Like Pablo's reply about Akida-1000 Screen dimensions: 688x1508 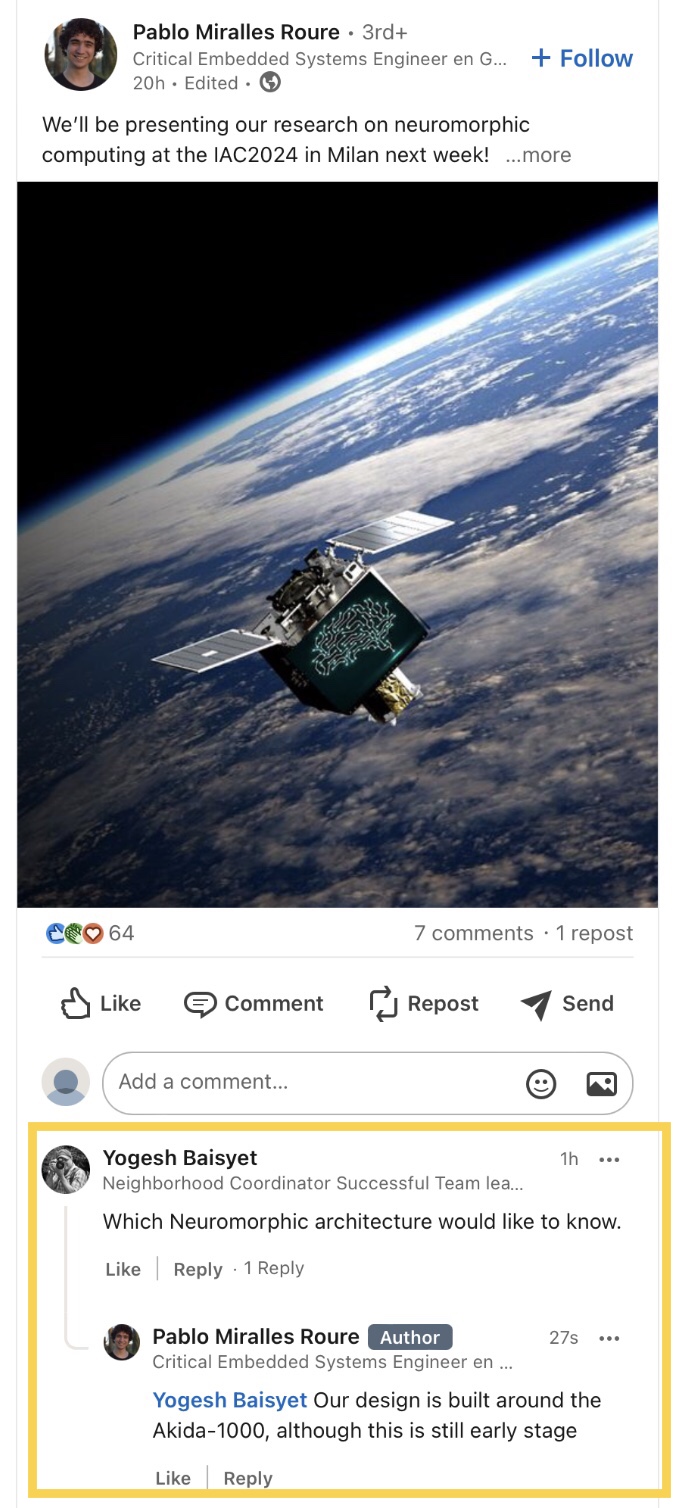pyautogui.click(x=173, y=1478)
